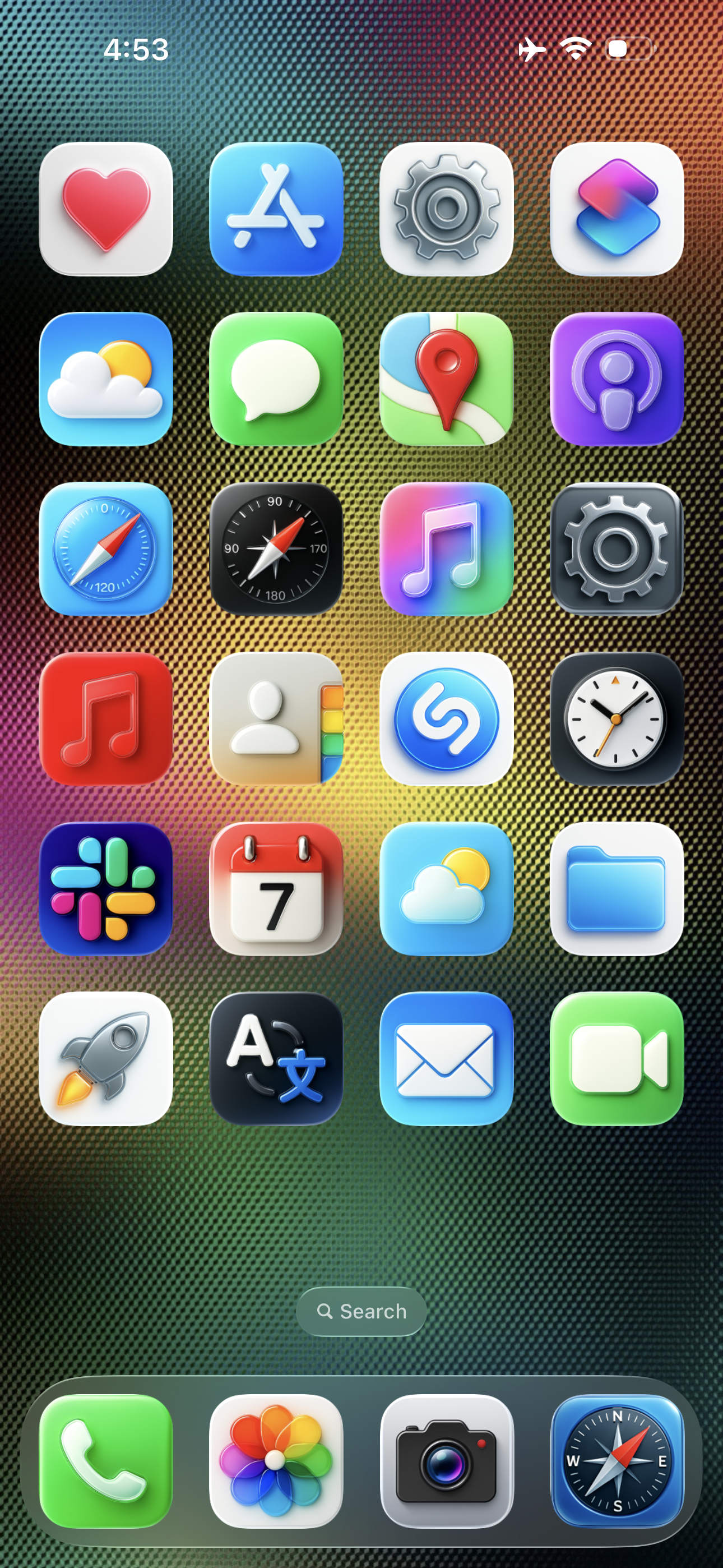Image resolution: width=723 pixels, height=1568 pixels.
Task: Open the Mail envelope app
Action: pos(446,1058)
